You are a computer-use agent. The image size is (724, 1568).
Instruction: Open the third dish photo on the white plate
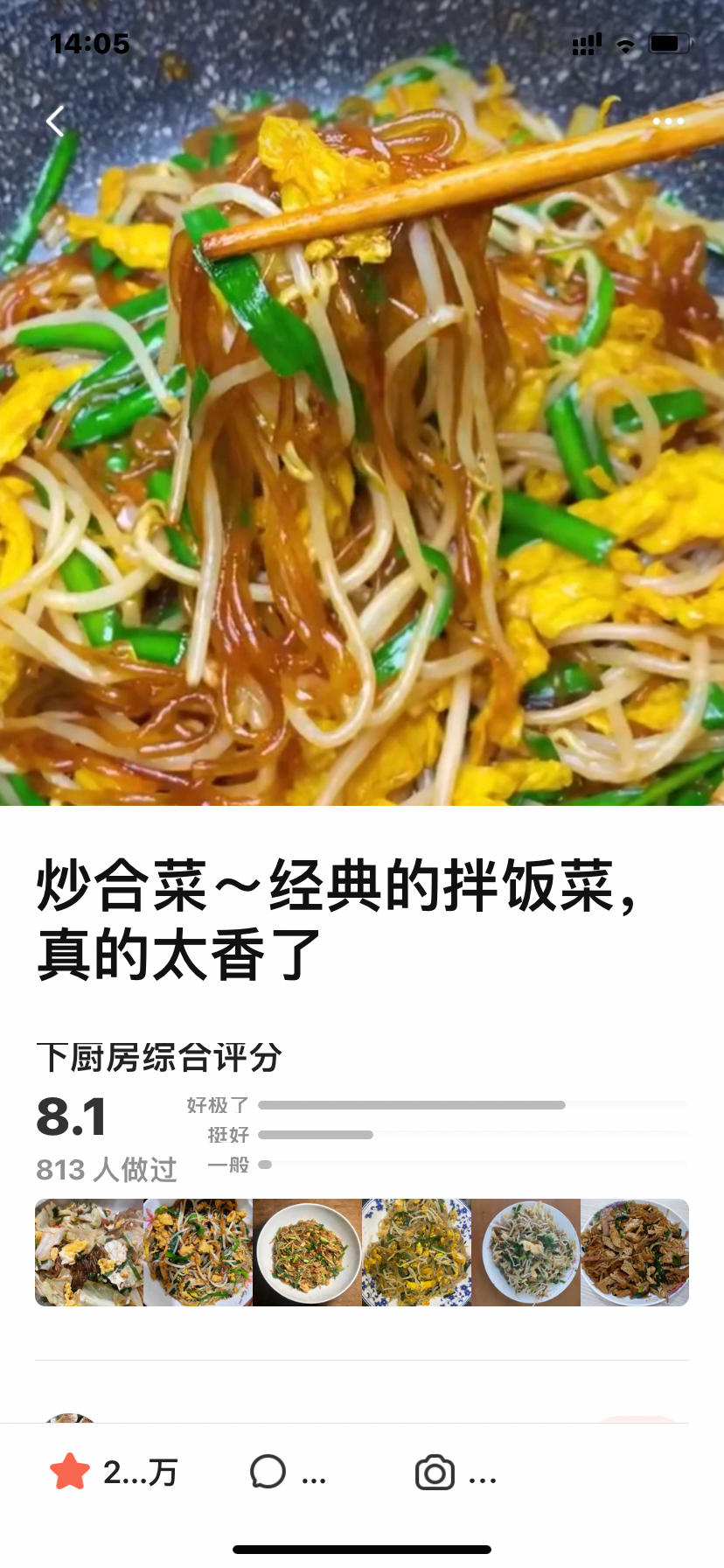pos(307,1252)
